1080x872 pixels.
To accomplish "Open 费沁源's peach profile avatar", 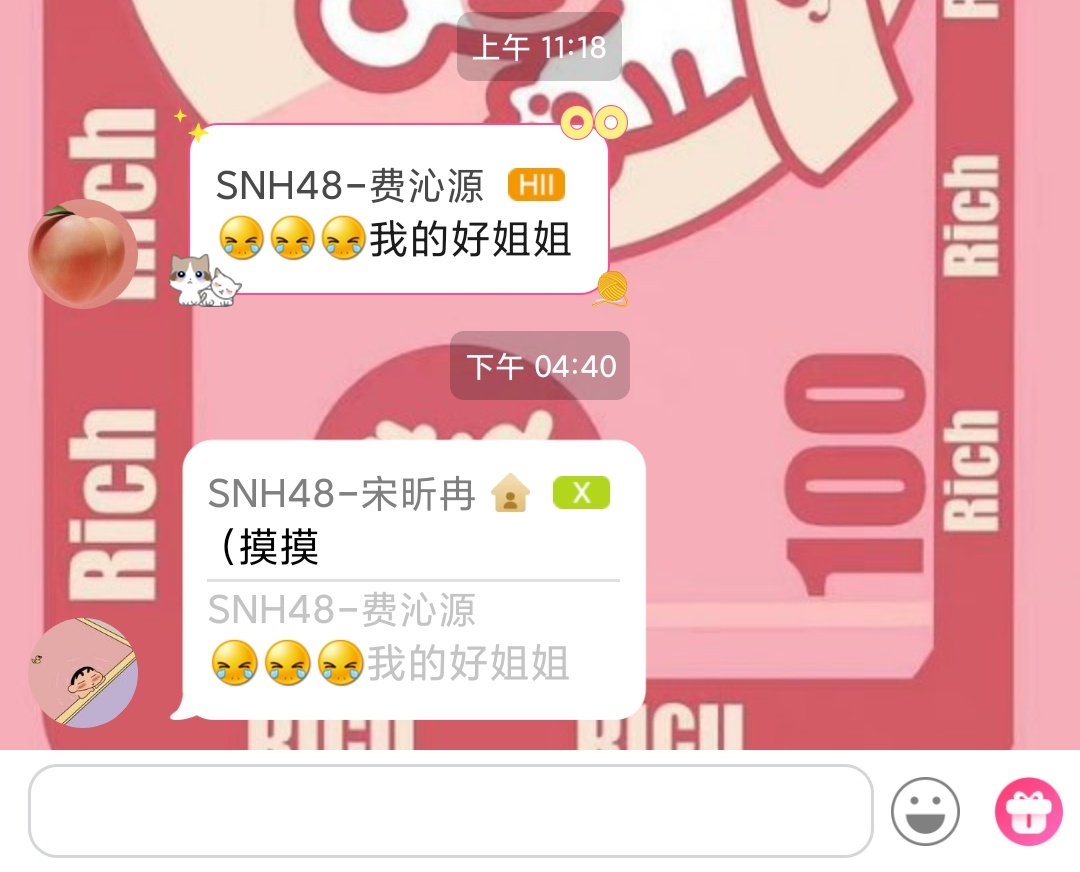I will point(83,254).
